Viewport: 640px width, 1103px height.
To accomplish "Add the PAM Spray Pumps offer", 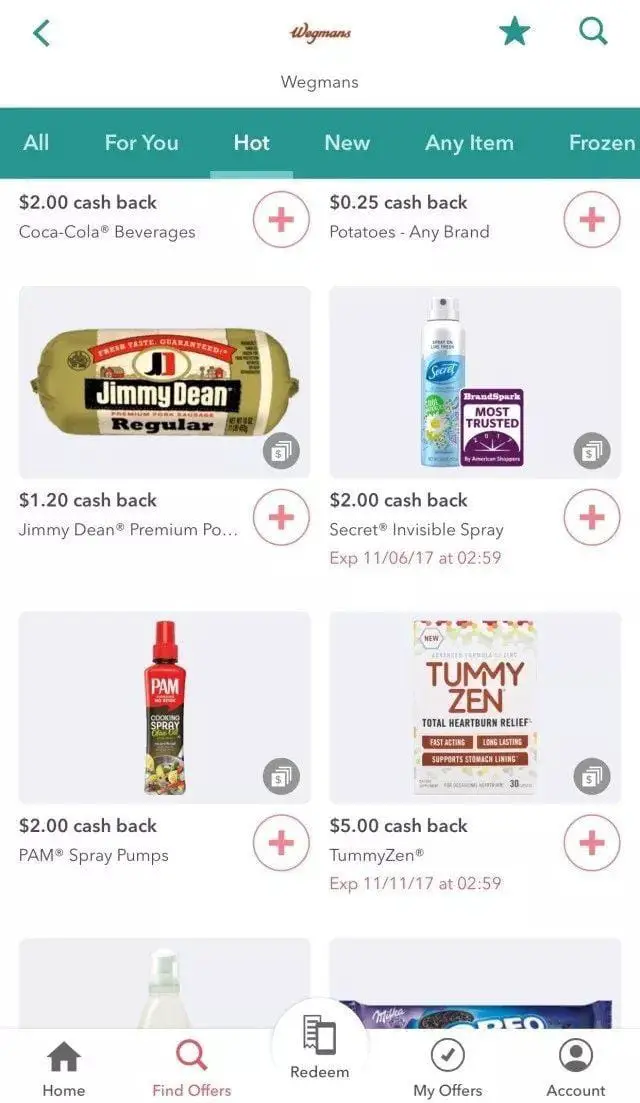I will pos(281,842).
